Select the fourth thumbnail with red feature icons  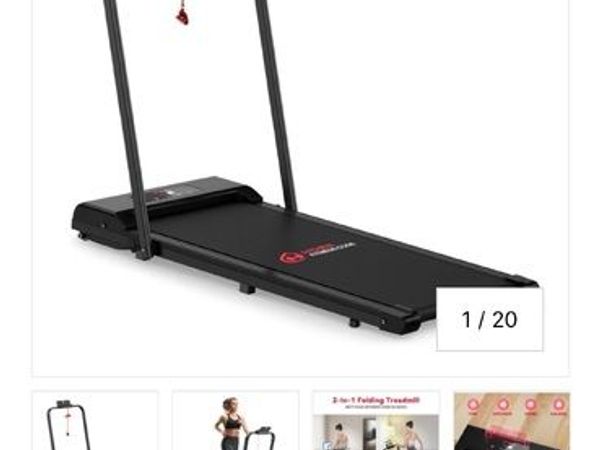tap(511, 420)
